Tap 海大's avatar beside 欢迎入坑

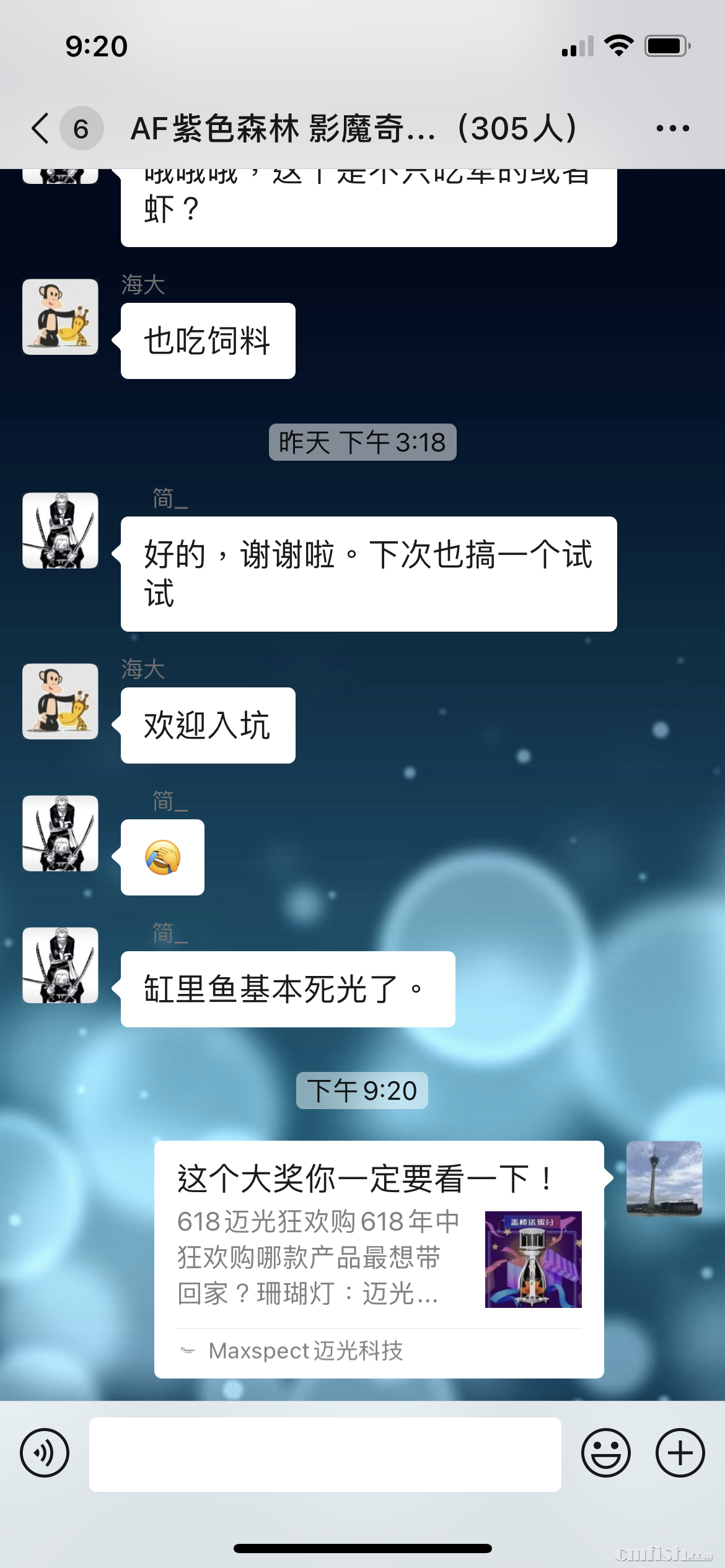(61, 701)
